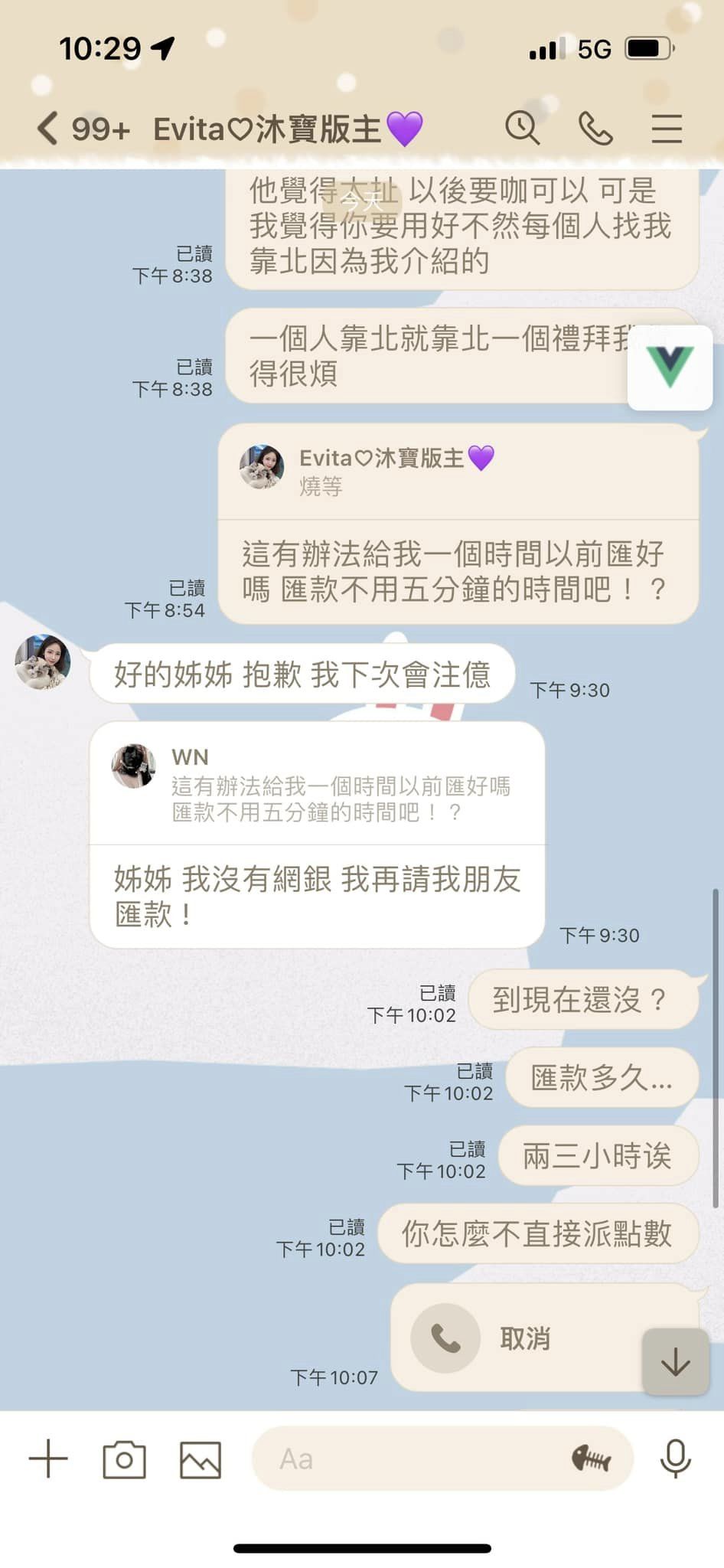Screen dimensions: 724x1568
Task: Search within this conversation
Action: [523, 128]
